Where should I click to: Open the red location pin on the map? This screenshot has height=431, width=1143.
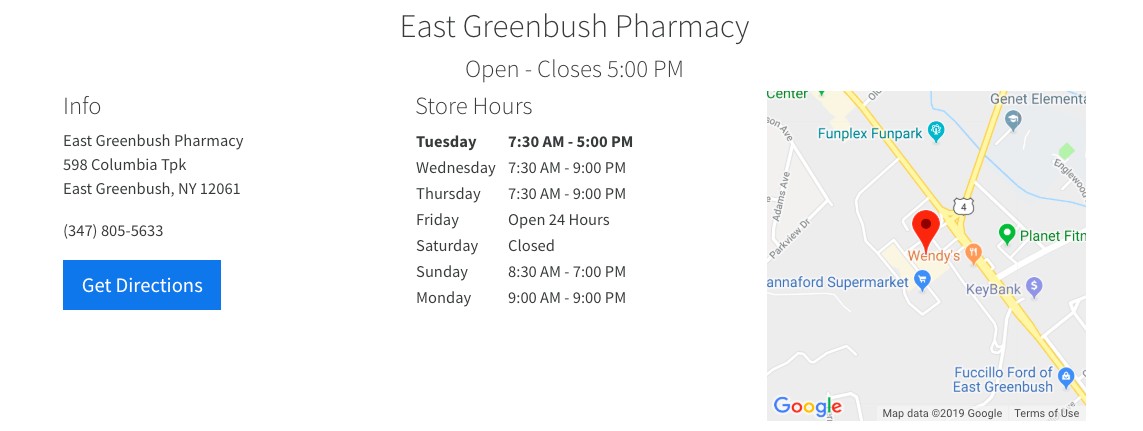(926, 228)
